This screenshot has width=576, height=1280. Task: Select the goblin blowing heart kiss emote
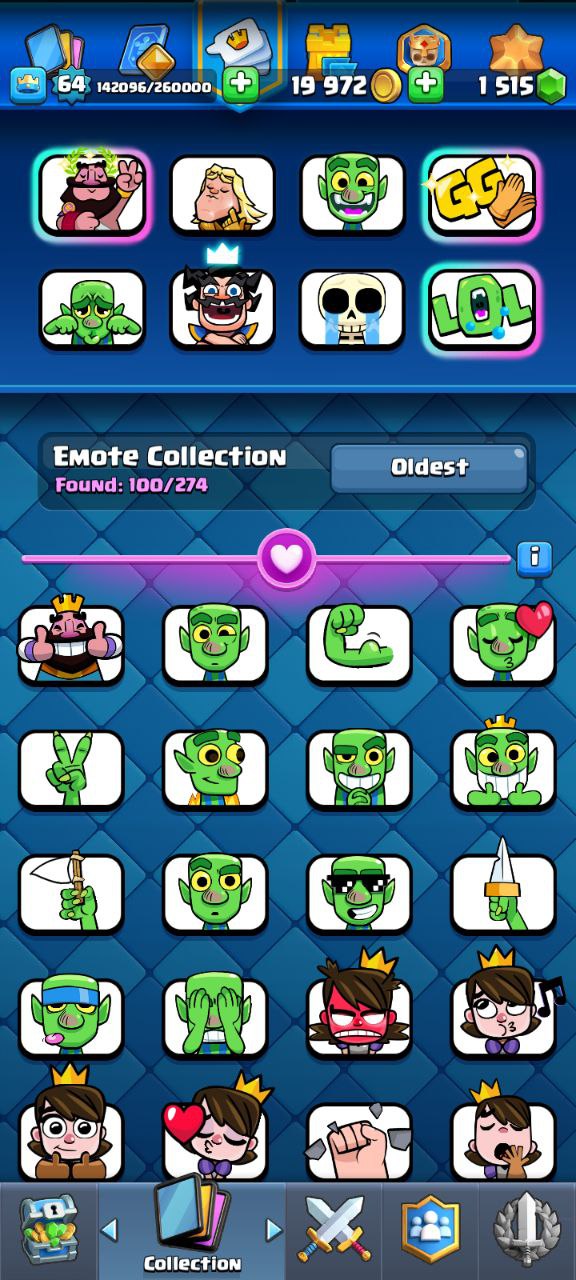click(503, 645)
